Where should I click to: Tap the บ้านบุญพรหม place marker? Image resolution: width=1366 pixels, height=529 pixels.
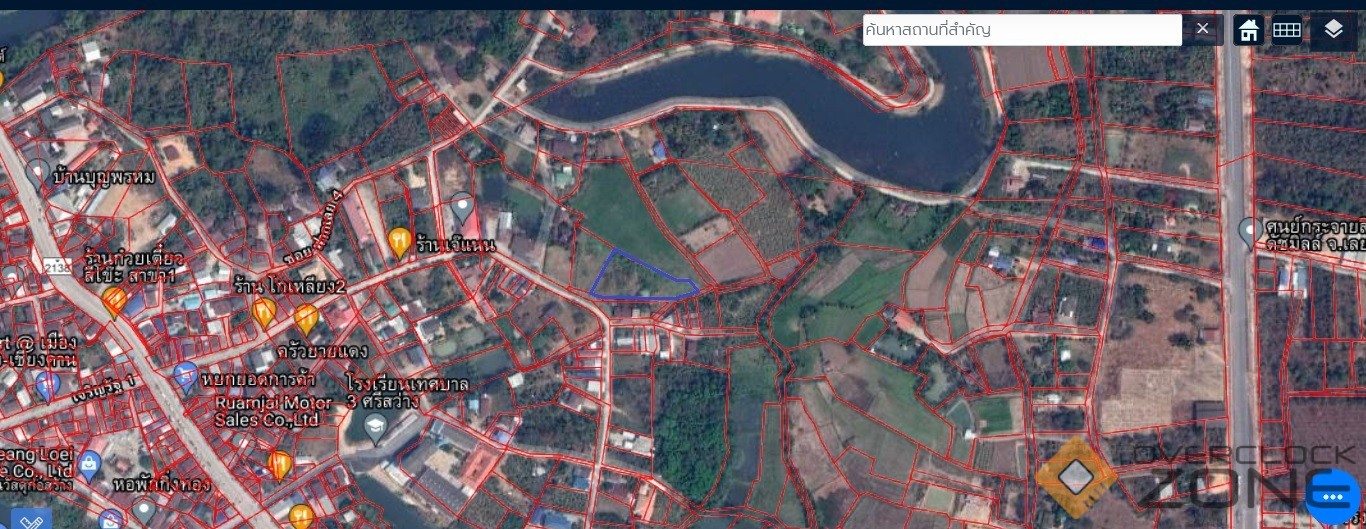pyautogui.click(x=37, y=174)
